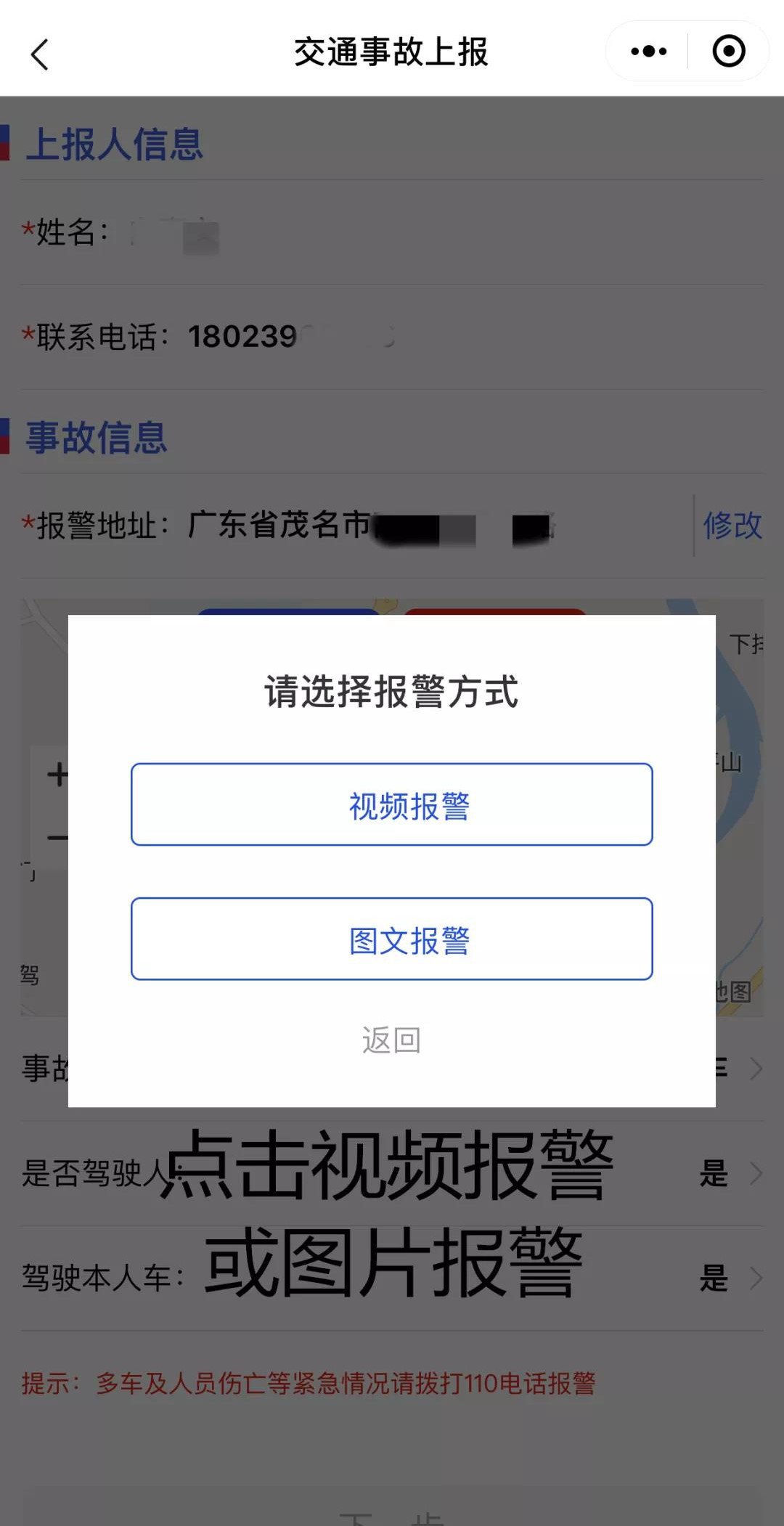The height and width of the screenshot is (1526, 784).
Task: Go back using the top-left arrow
Action: click(x=40, y=54)
